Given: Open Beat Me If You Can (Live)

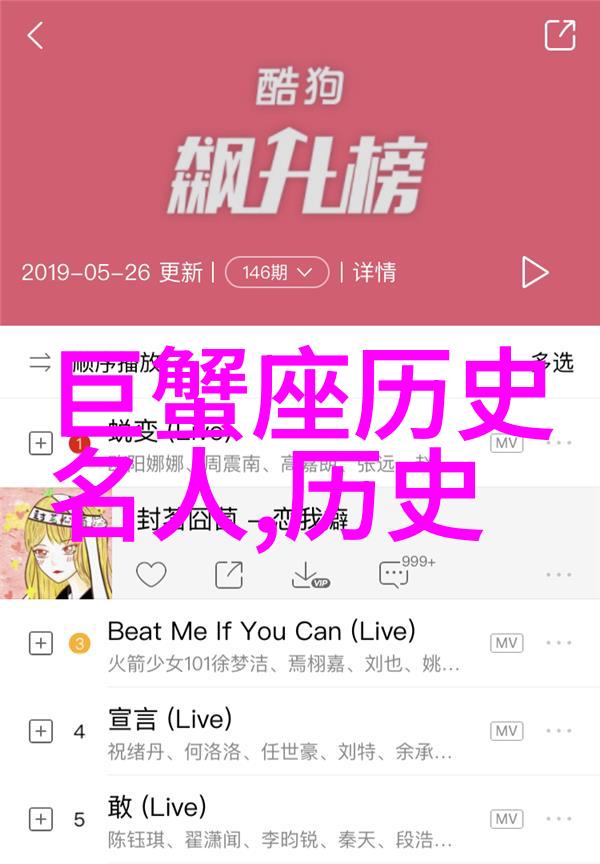Looking at the screenshot, I should tap(260, 631).
